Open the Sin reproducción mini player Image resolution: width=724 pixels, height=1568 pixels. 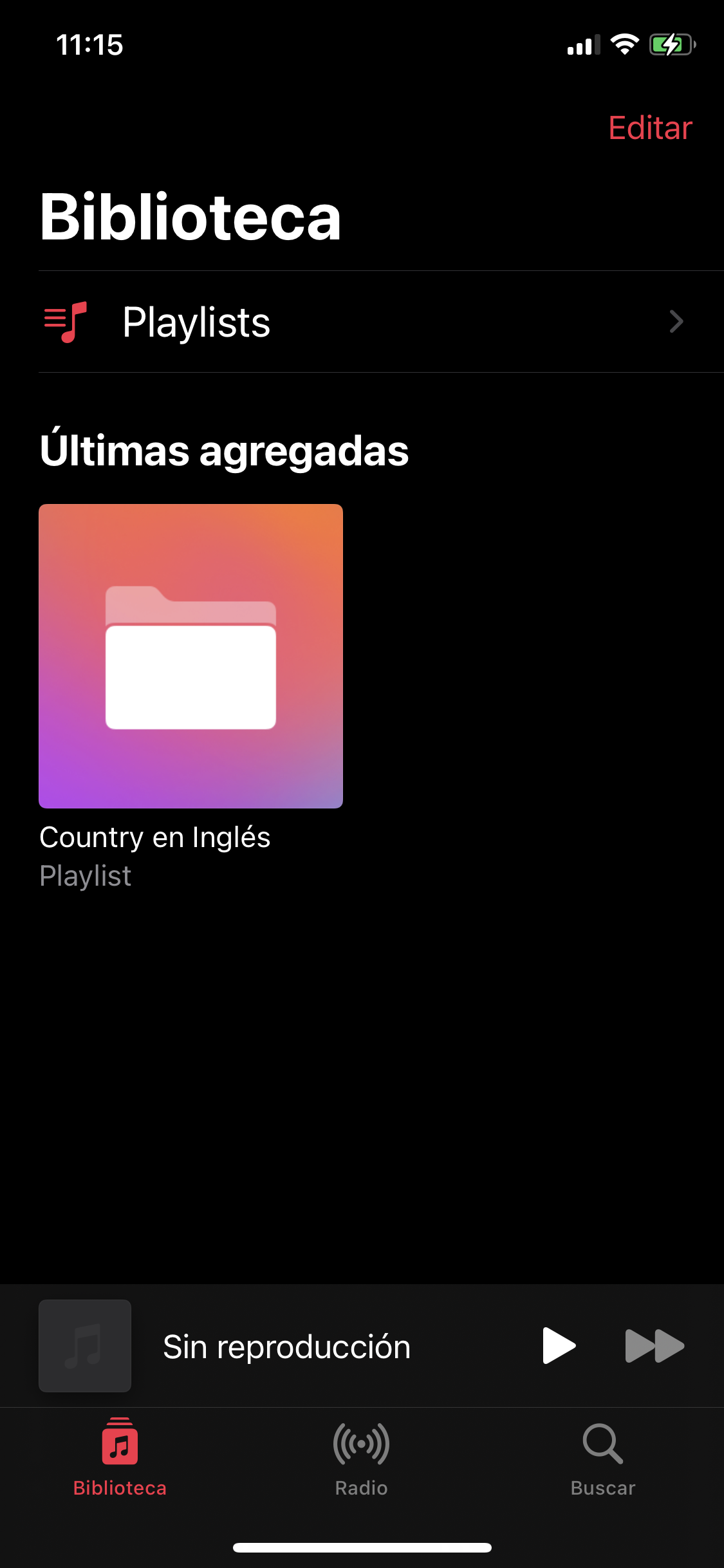tap(286, 1347)
